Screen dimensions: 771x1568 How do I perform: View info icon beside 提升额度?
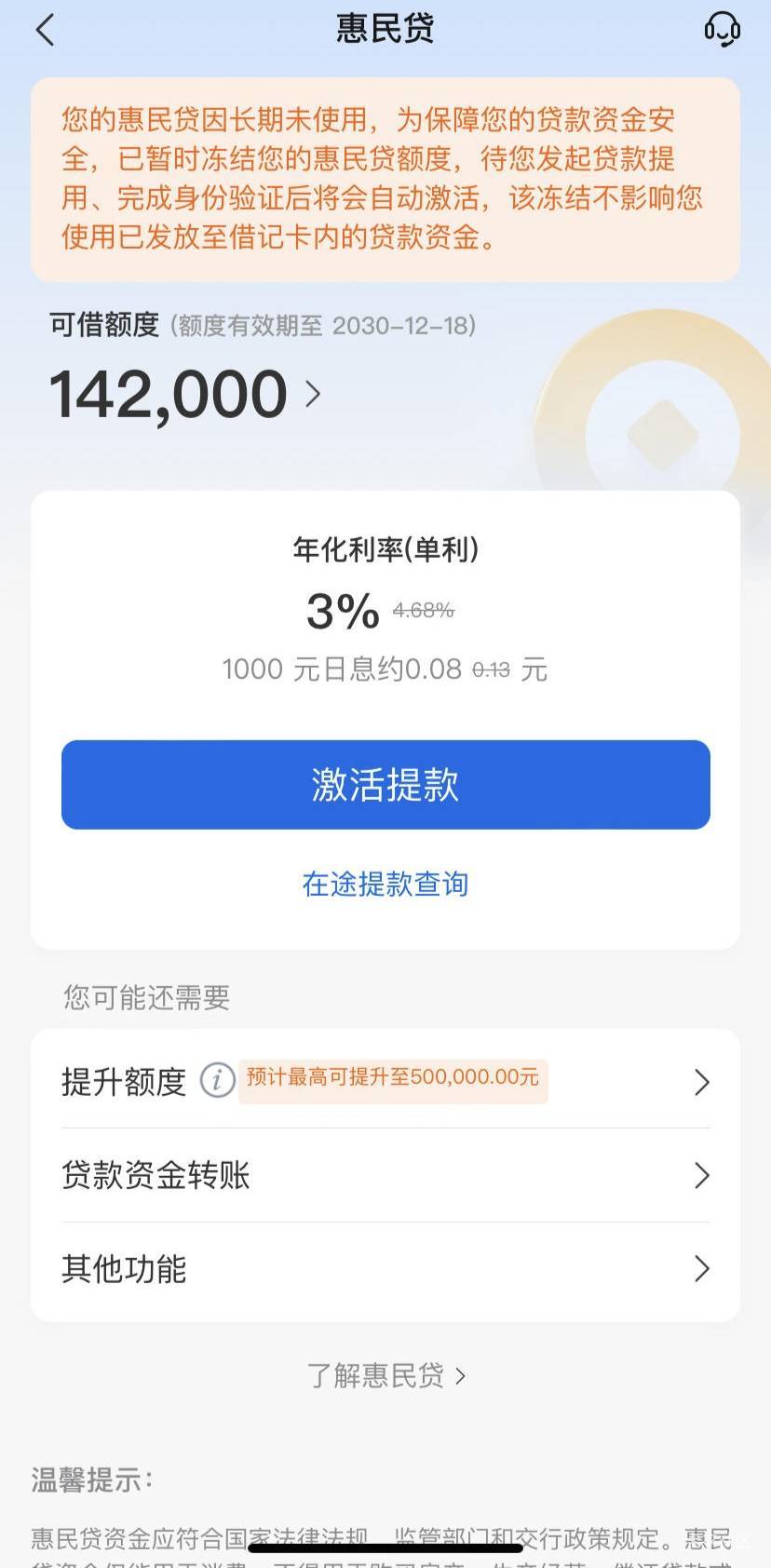[218, 1080]
